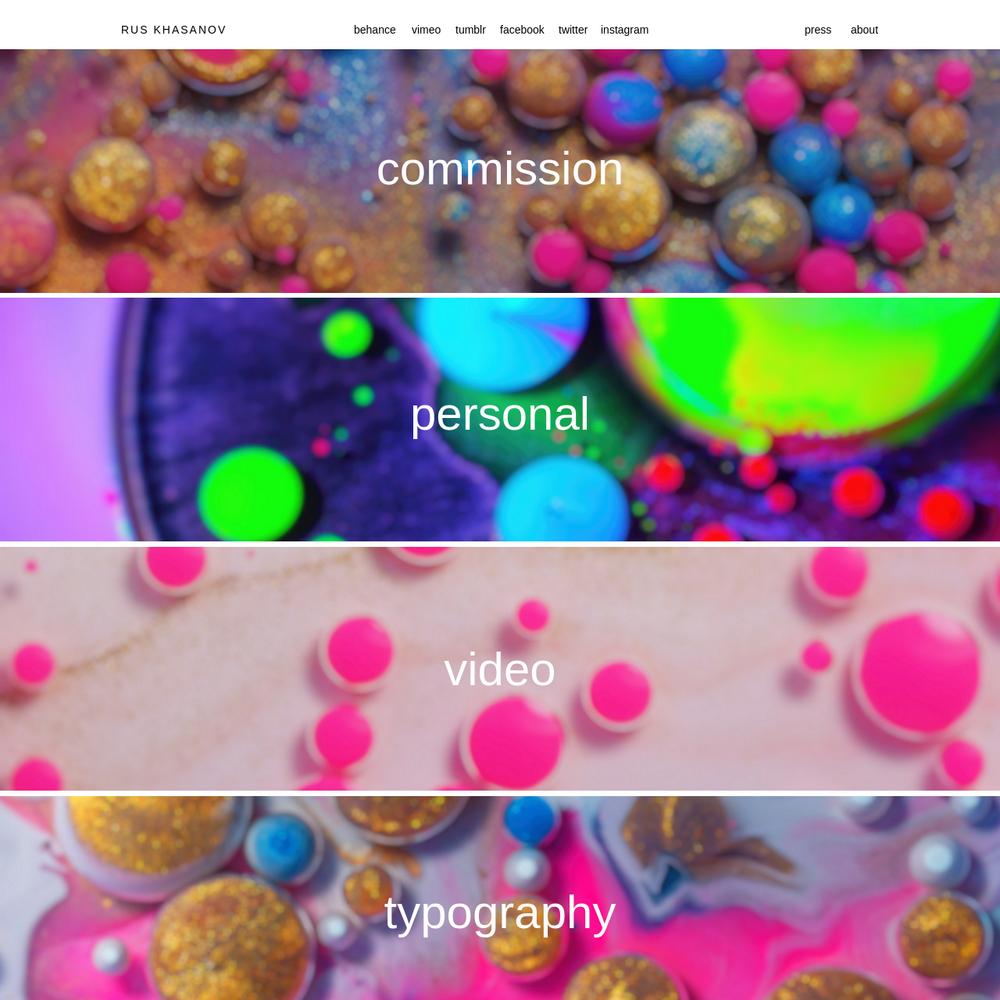
Task: Open the facebook link
Action: [x=522, y=30]
